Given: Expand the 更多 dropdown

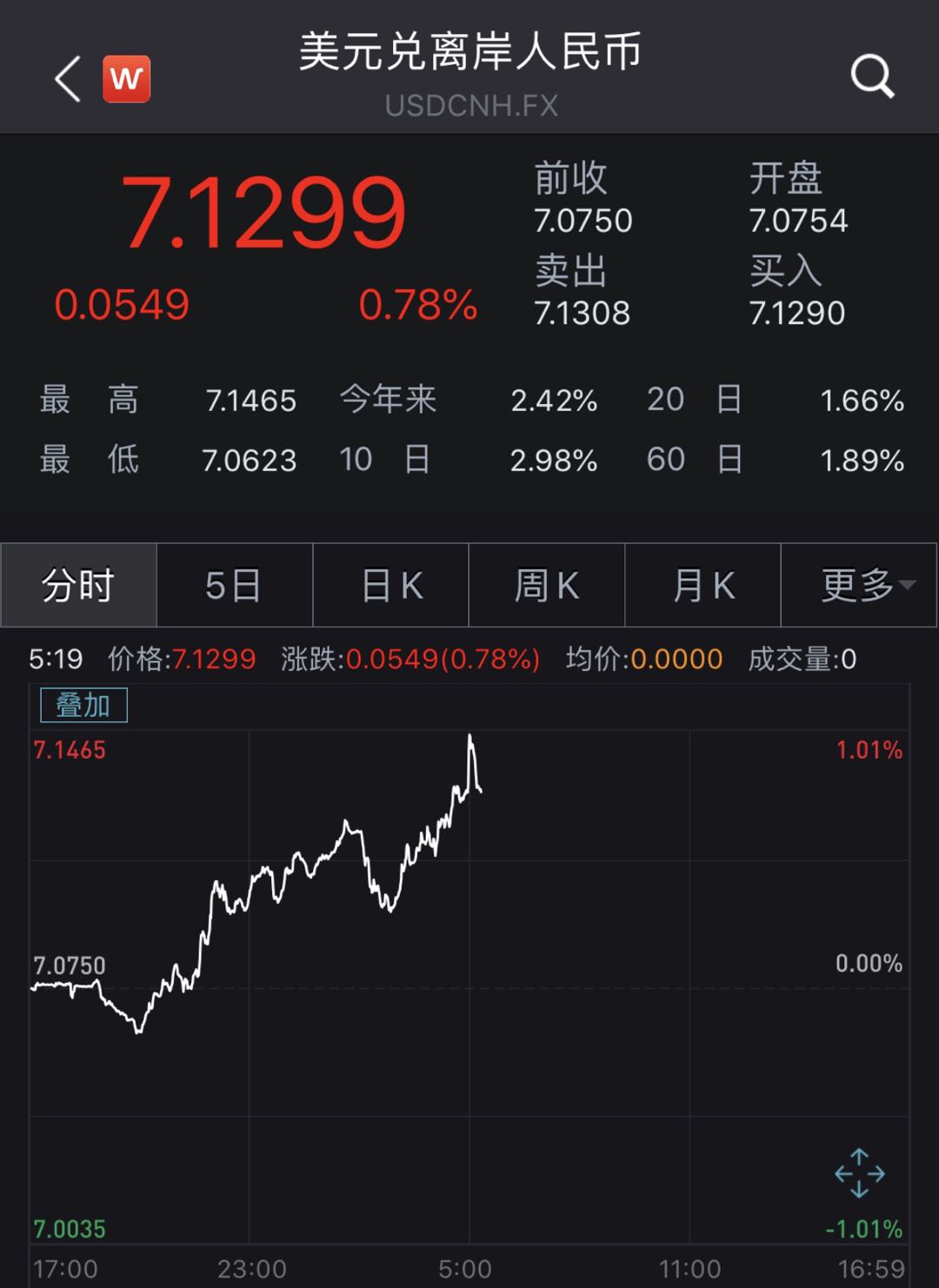Looking at the screenshot, I should pyautogui.click(x=859, y=585).
